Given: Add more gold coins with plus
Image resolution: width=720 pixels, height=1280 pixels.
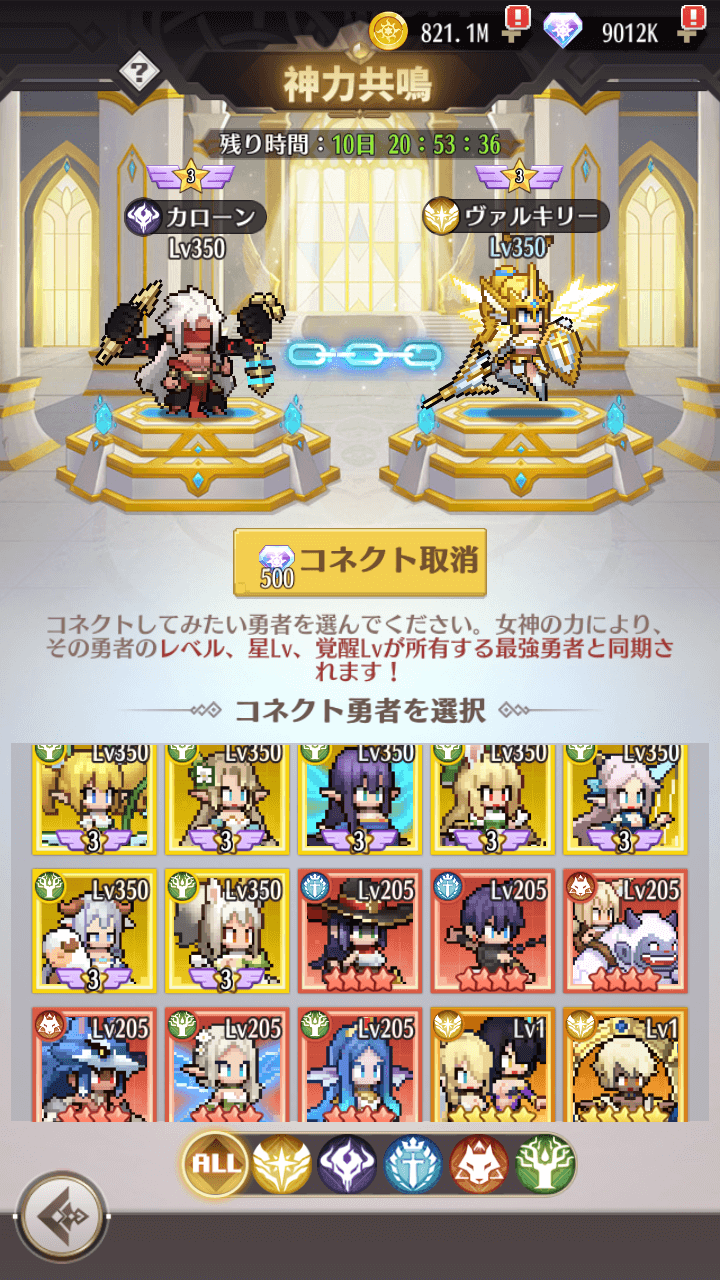Looking at the screenshot, I should coord(515,33).
